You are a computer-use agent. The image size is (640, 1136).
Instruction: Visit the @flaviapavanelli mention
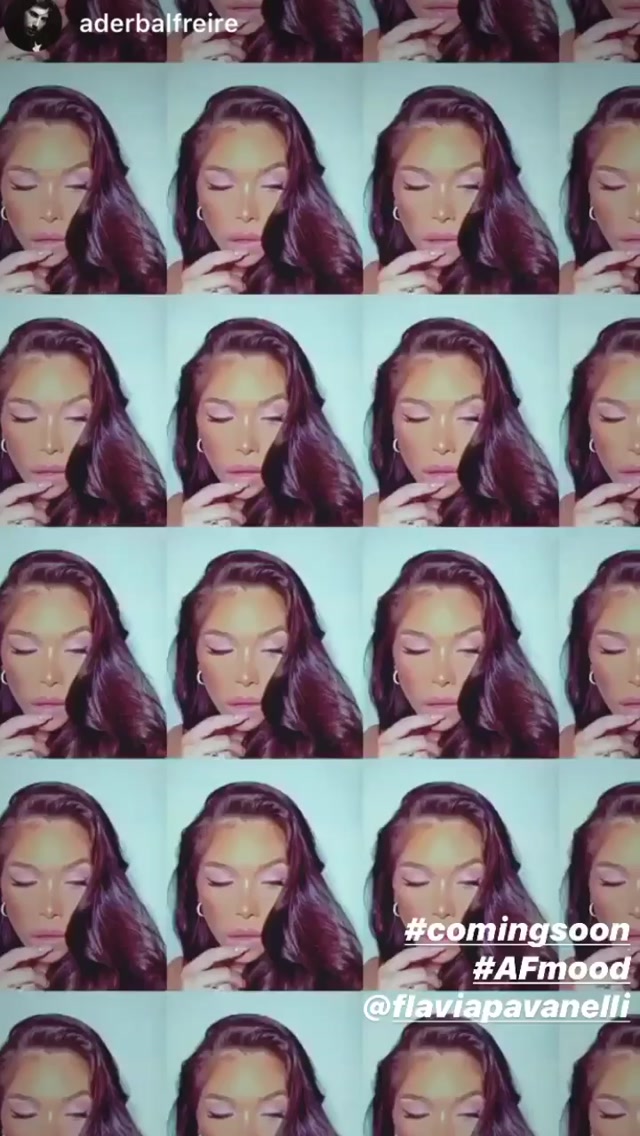[x=497, y=1007]
